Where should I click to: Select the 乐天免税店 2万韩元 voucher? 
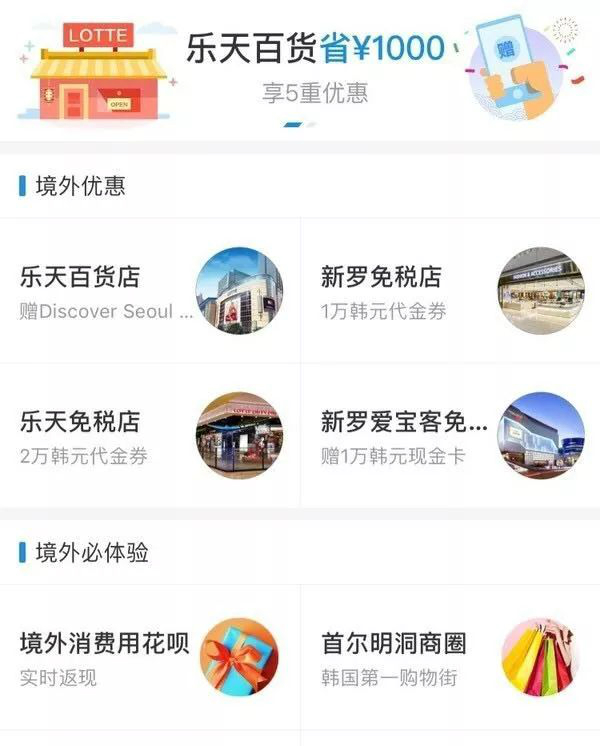click(x=150, y=436)
